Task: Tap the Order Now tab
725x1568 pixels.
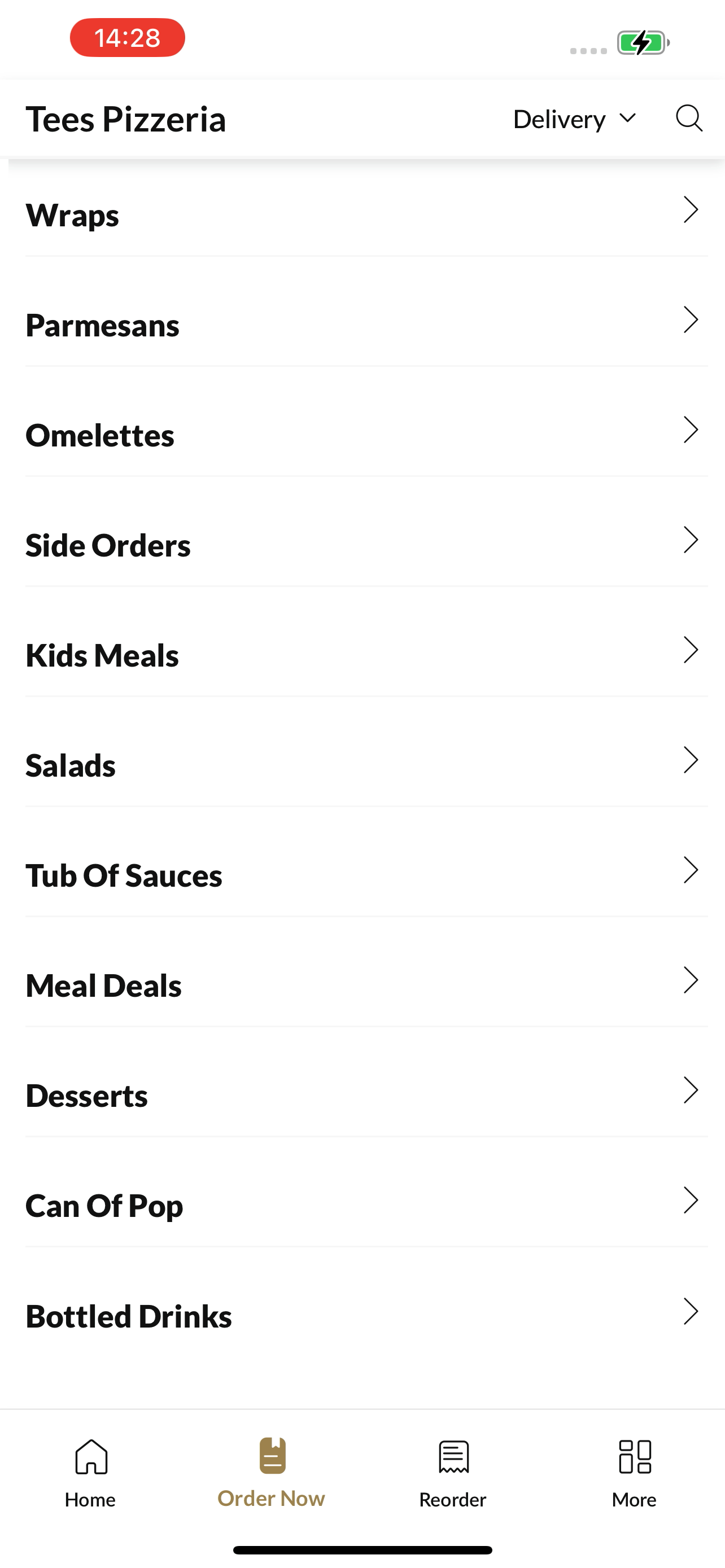Action: click(x=272, y=1473)
